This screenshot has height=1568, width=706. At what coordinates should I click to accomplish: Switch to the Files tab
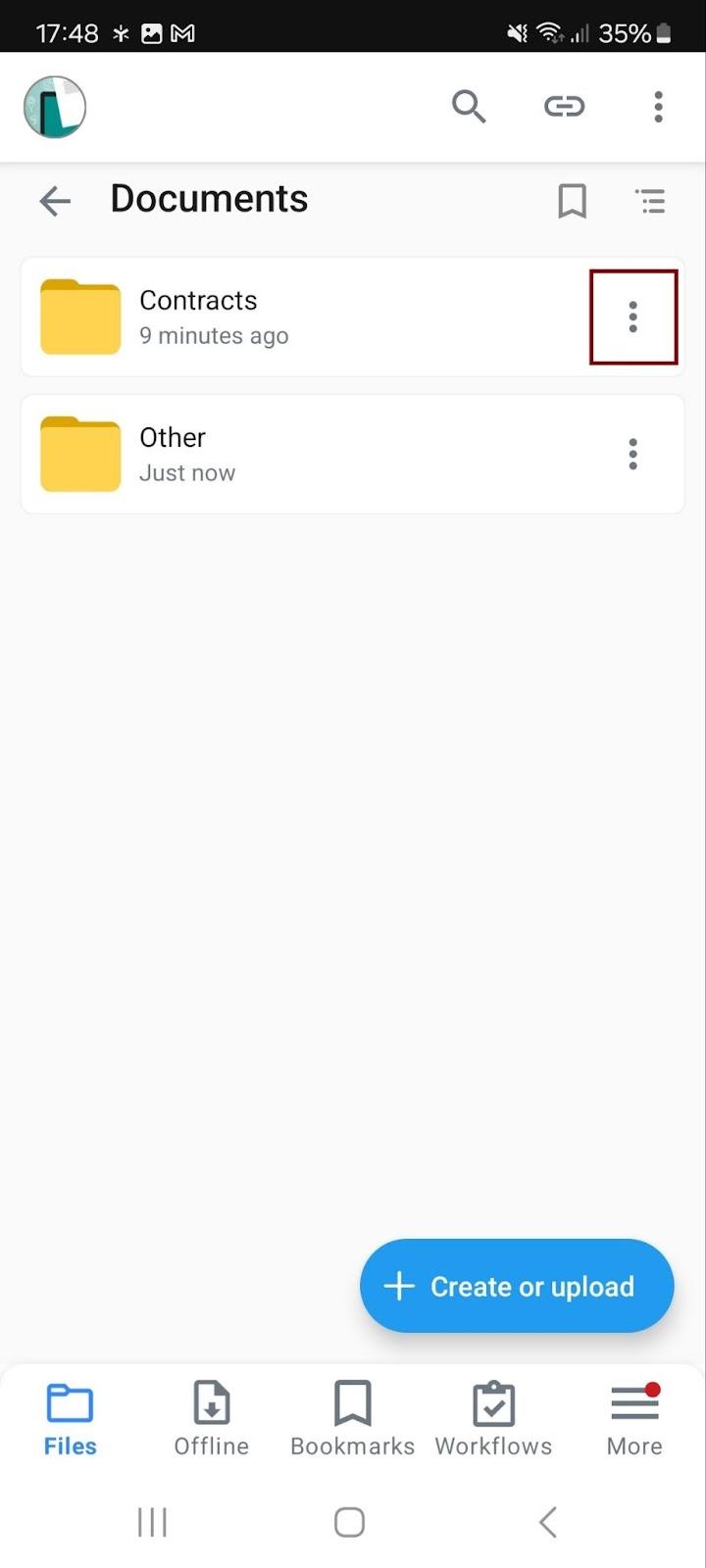[x=69, y=1418]
